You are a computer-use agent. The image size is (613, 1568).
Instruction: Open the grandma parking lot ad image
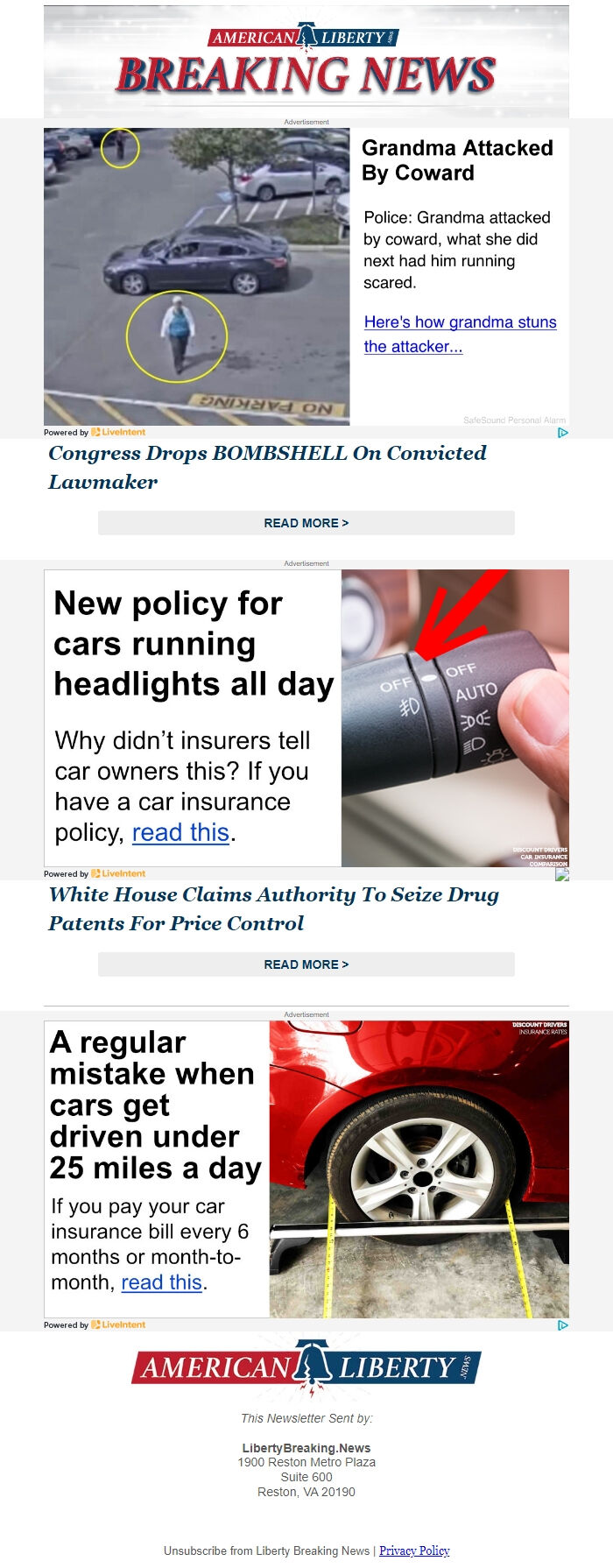tap(197, 277)
